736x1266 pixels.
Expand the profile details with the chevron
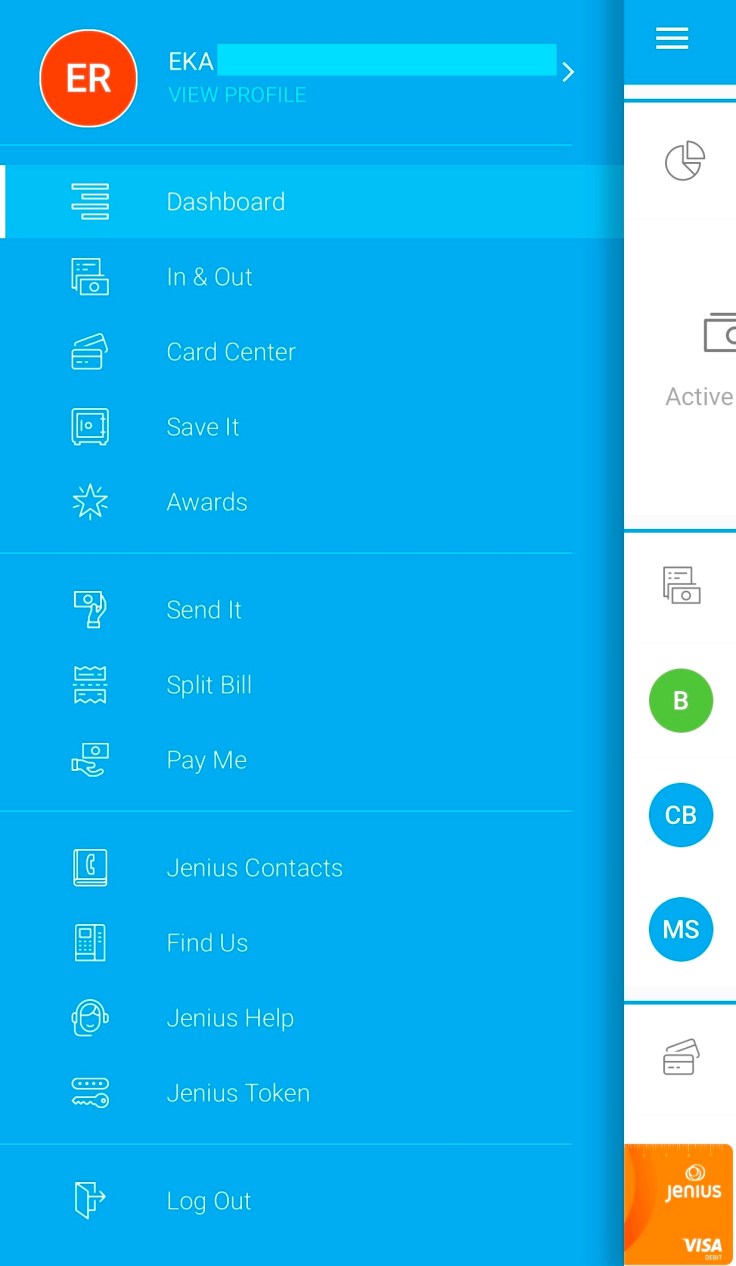(567, 72)
